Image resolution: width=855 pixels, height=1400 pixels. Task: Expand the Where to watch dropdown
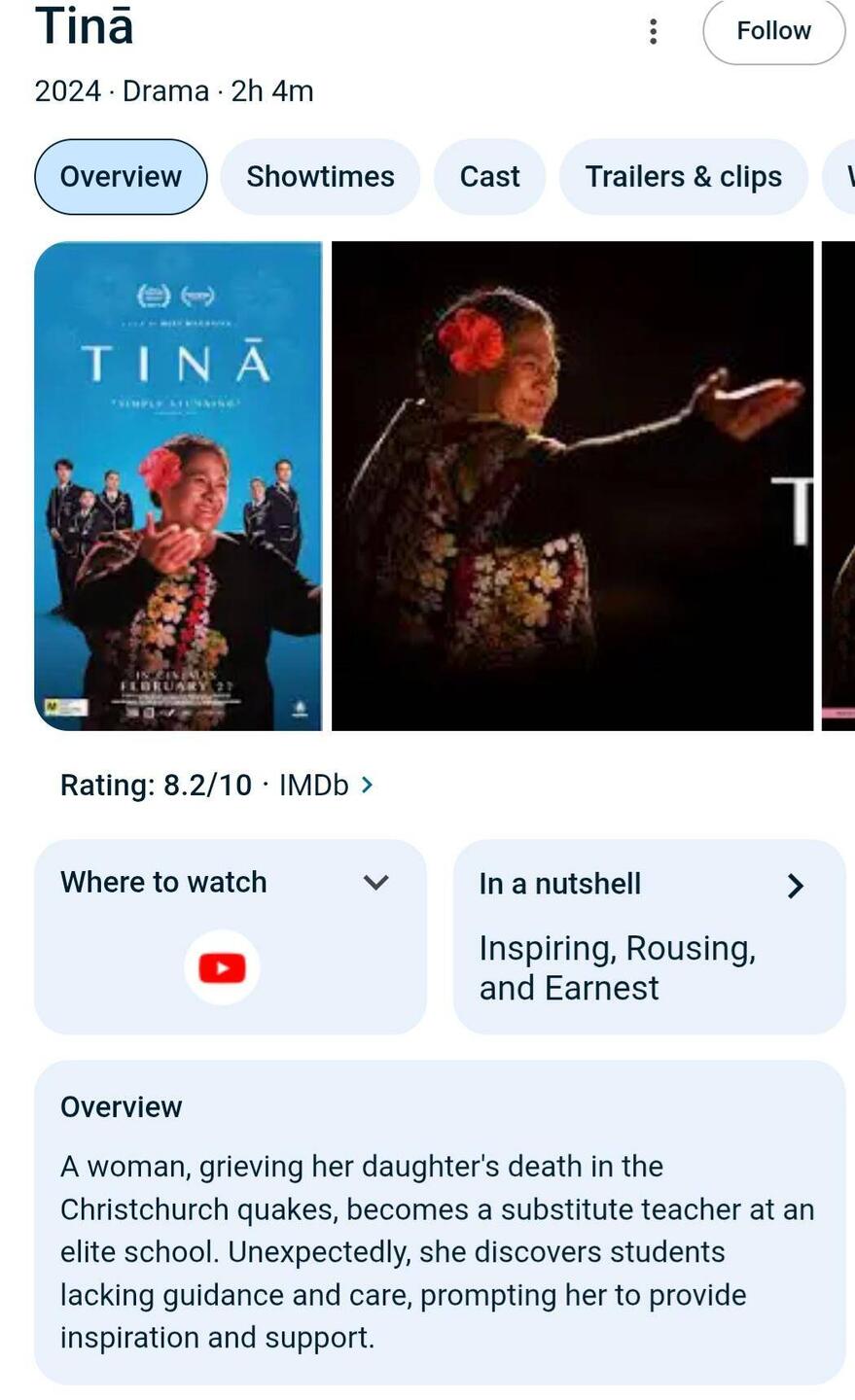pyautogui.click(x=375, y=882)
